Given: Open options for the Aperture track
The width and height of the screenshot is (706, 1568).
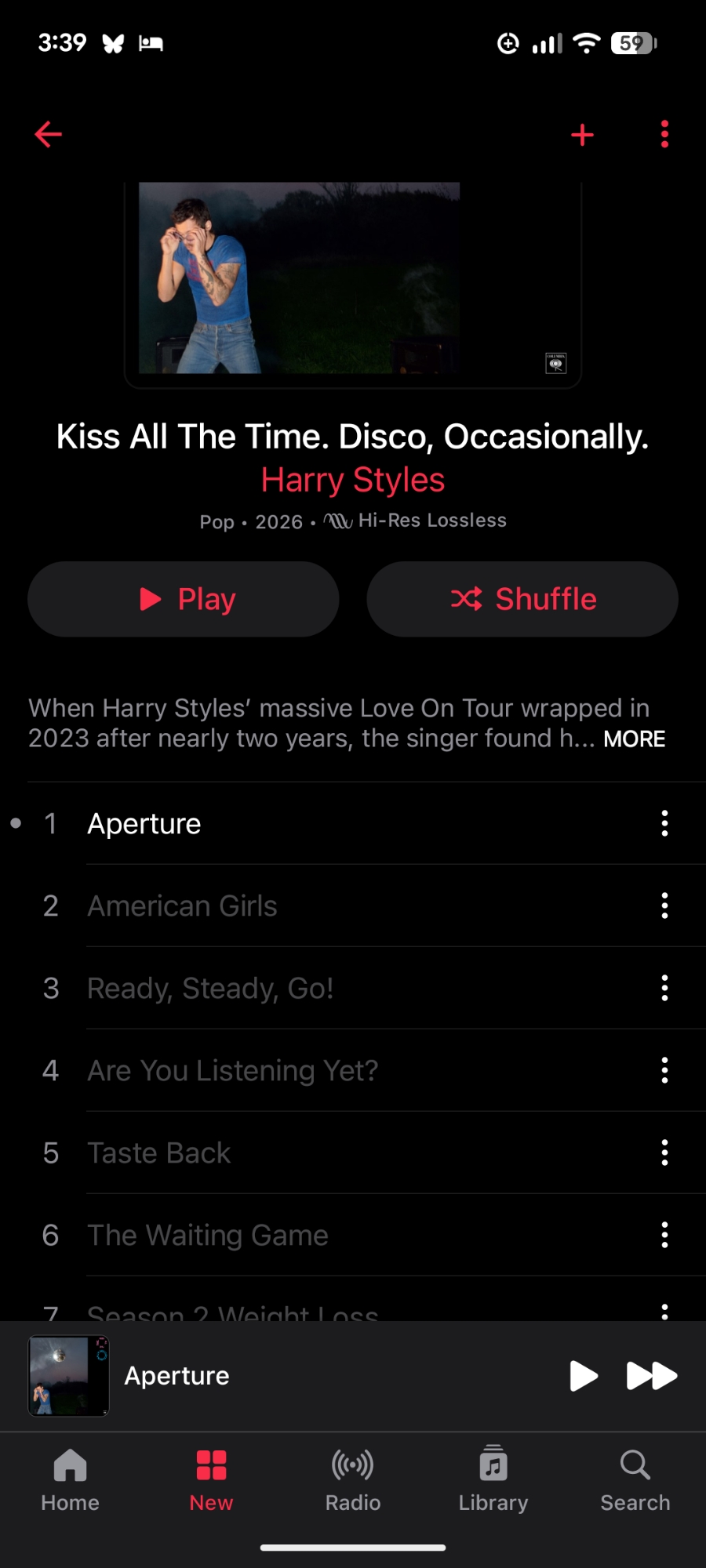Looking at the screenshot, I should point(664,823).
